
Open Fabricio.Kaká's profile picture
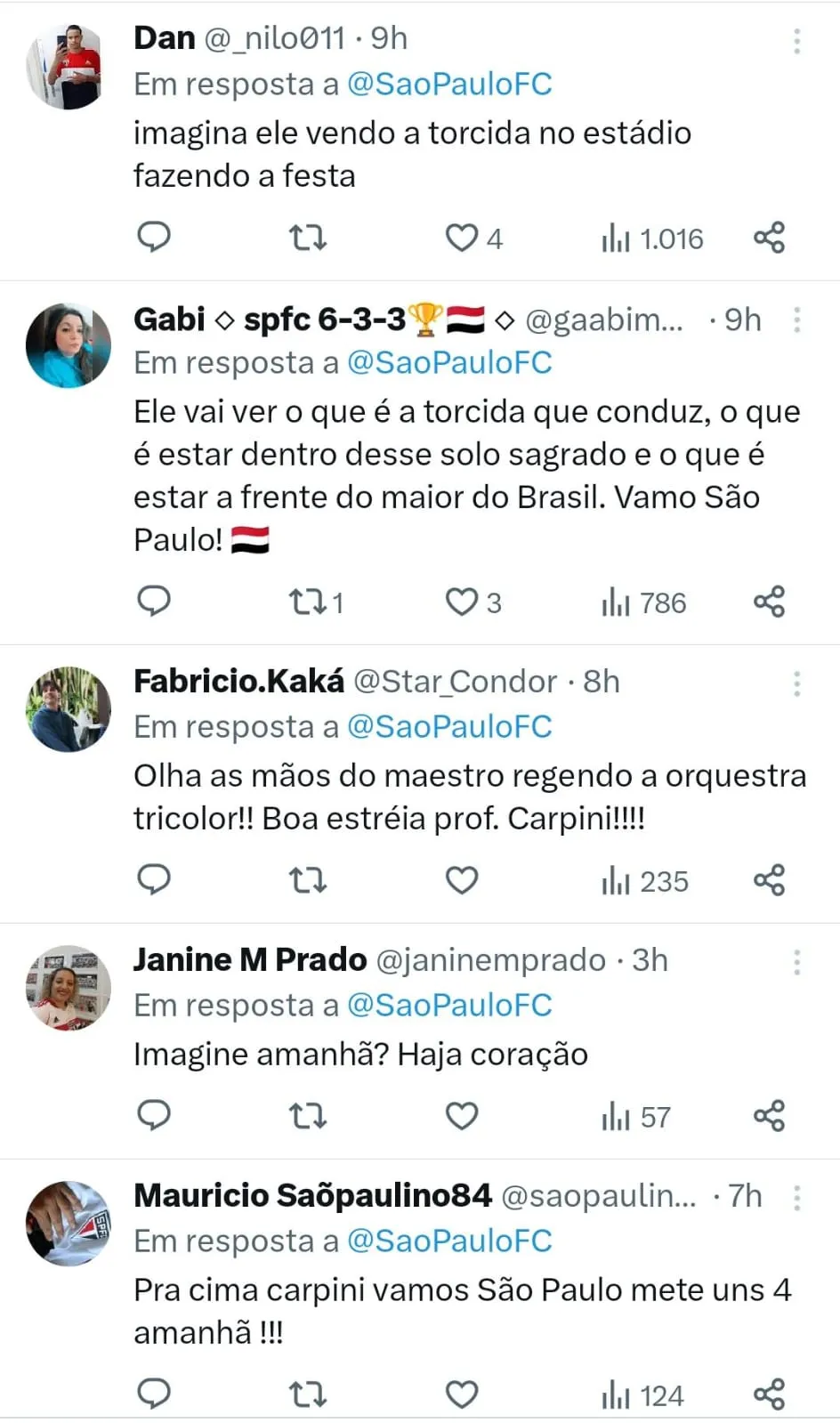(69, 709)
